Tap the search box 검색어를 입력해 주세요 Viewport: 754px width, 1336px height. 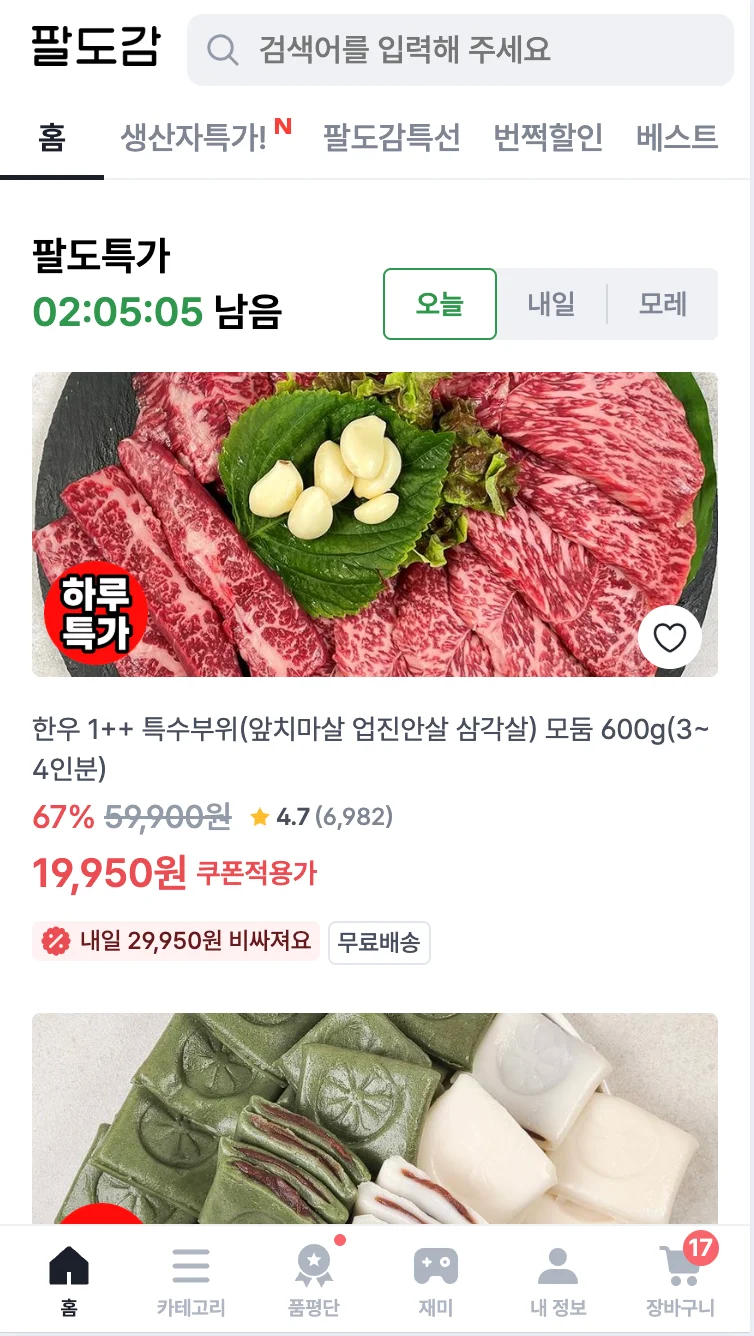point(460,50)
